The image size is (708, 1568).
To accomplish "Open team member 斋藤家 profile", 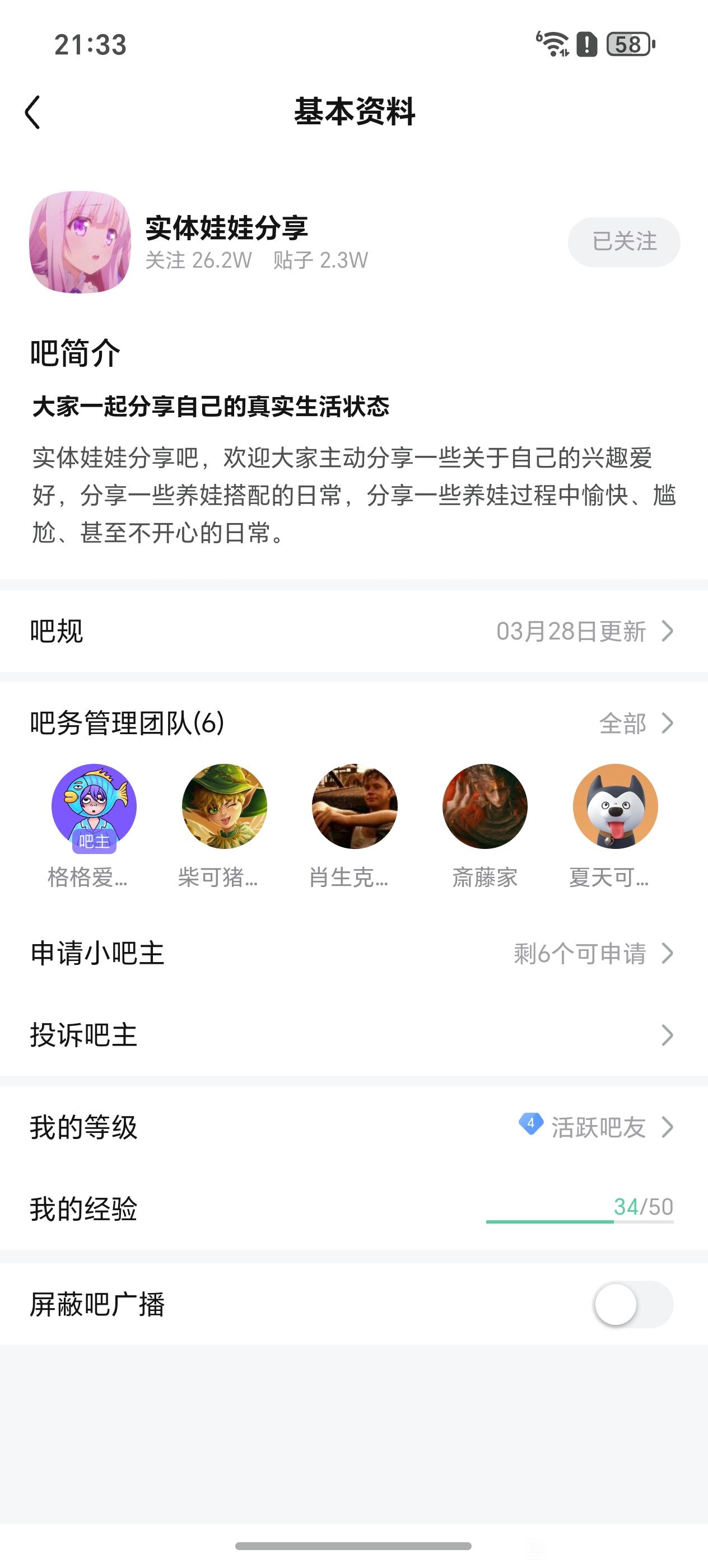I will click(485, 807).
